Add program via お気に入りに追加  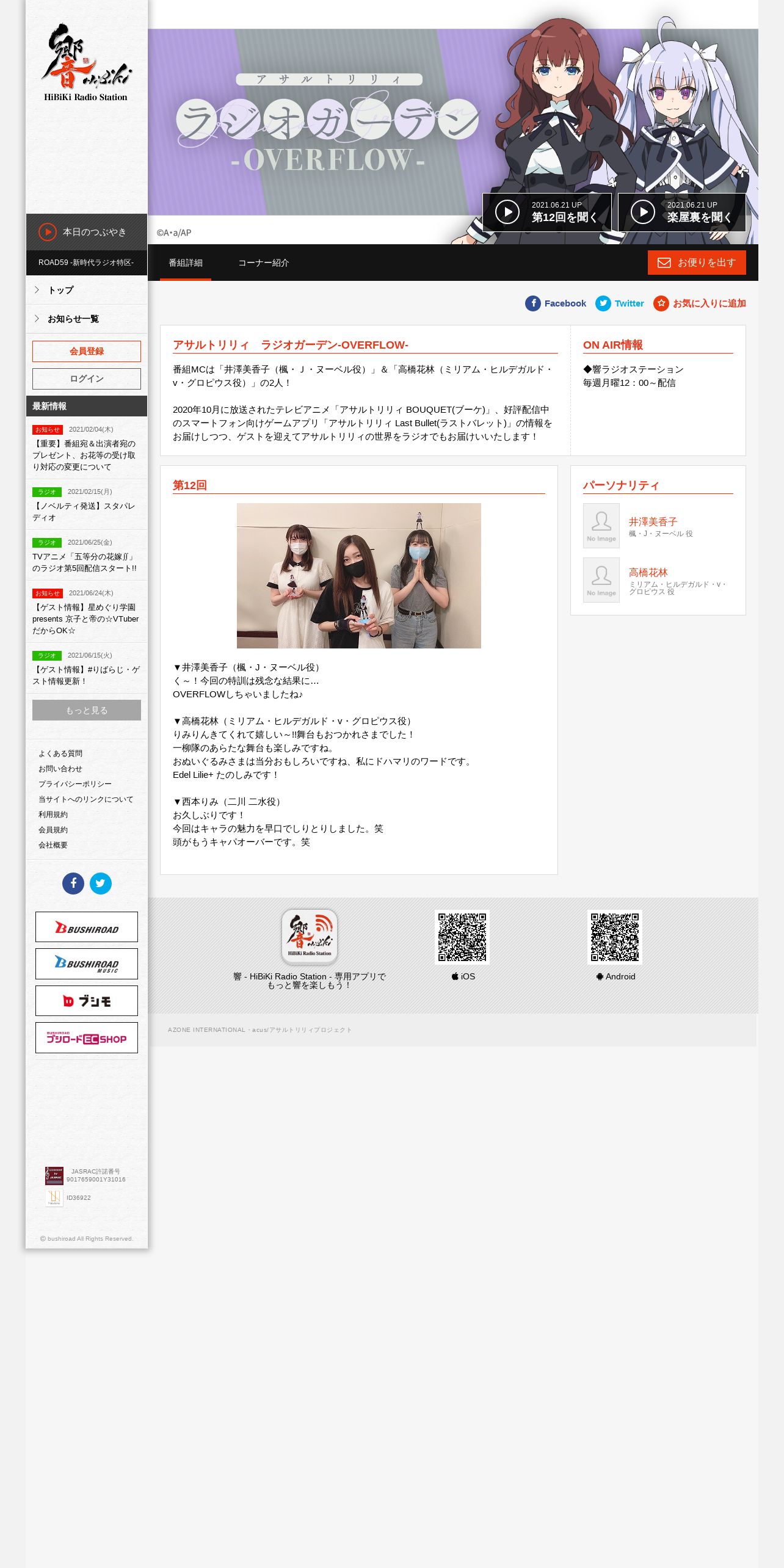700,303
